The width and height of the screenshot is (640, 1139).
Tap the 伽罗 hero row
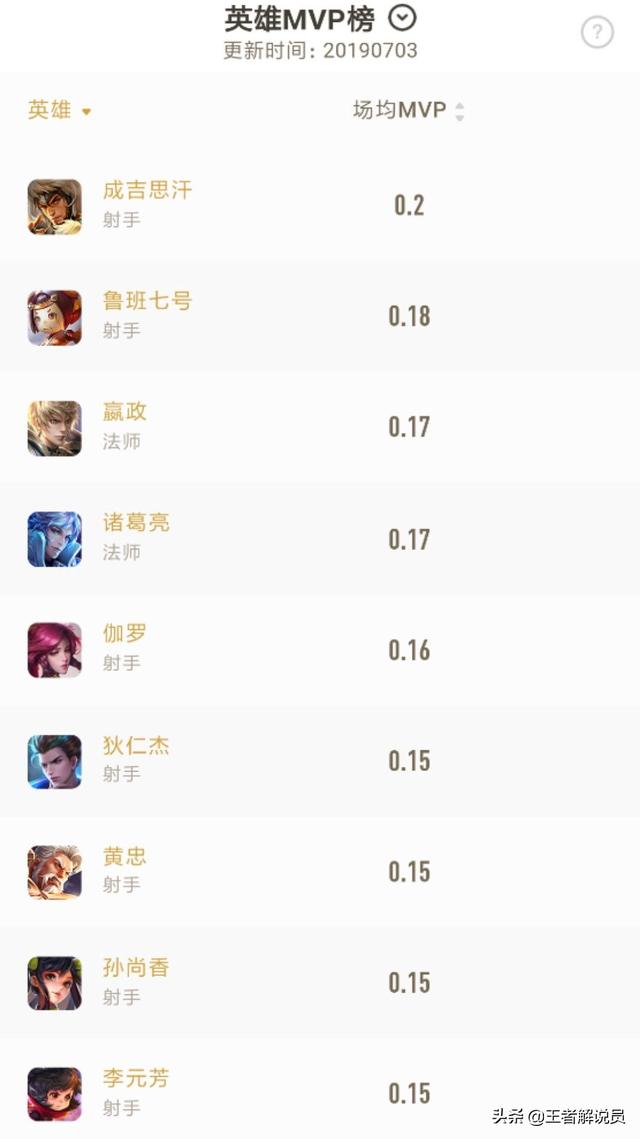(x=320, y=650)
